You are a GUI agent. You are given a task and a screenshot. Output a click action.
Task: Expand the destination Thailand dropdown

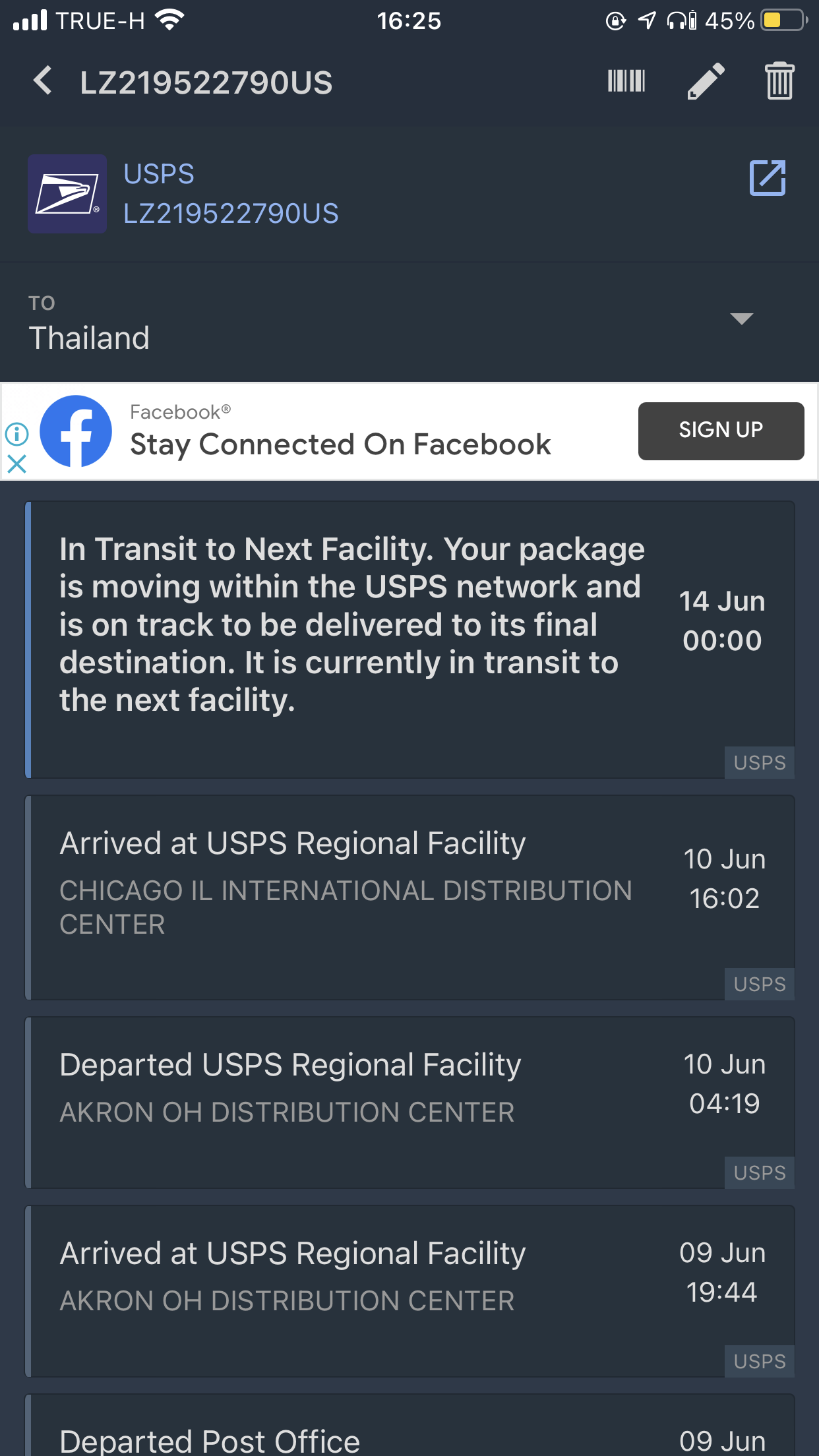742,319
